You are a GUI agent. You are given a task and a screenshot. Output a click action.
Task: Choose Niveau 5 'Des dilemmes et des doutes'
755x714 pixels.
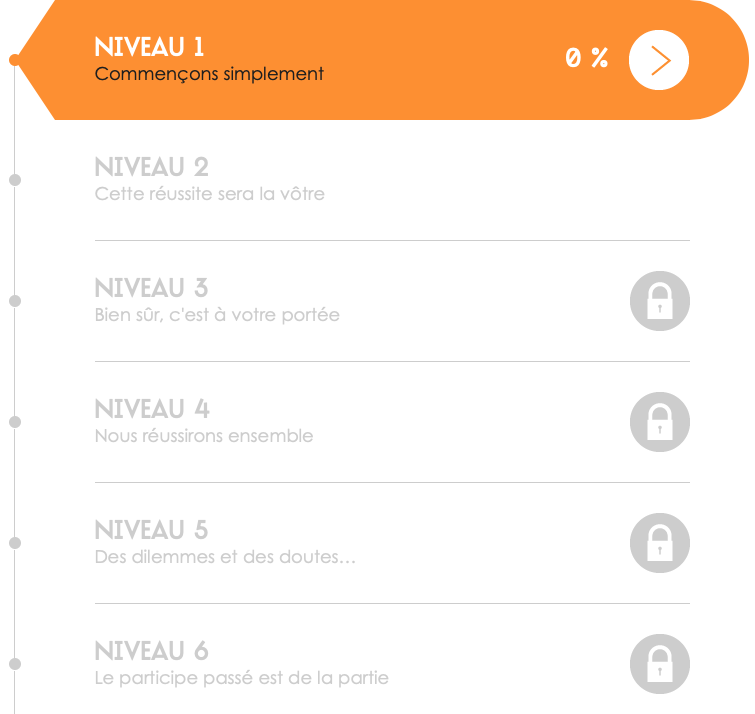[x=225, y=543]
